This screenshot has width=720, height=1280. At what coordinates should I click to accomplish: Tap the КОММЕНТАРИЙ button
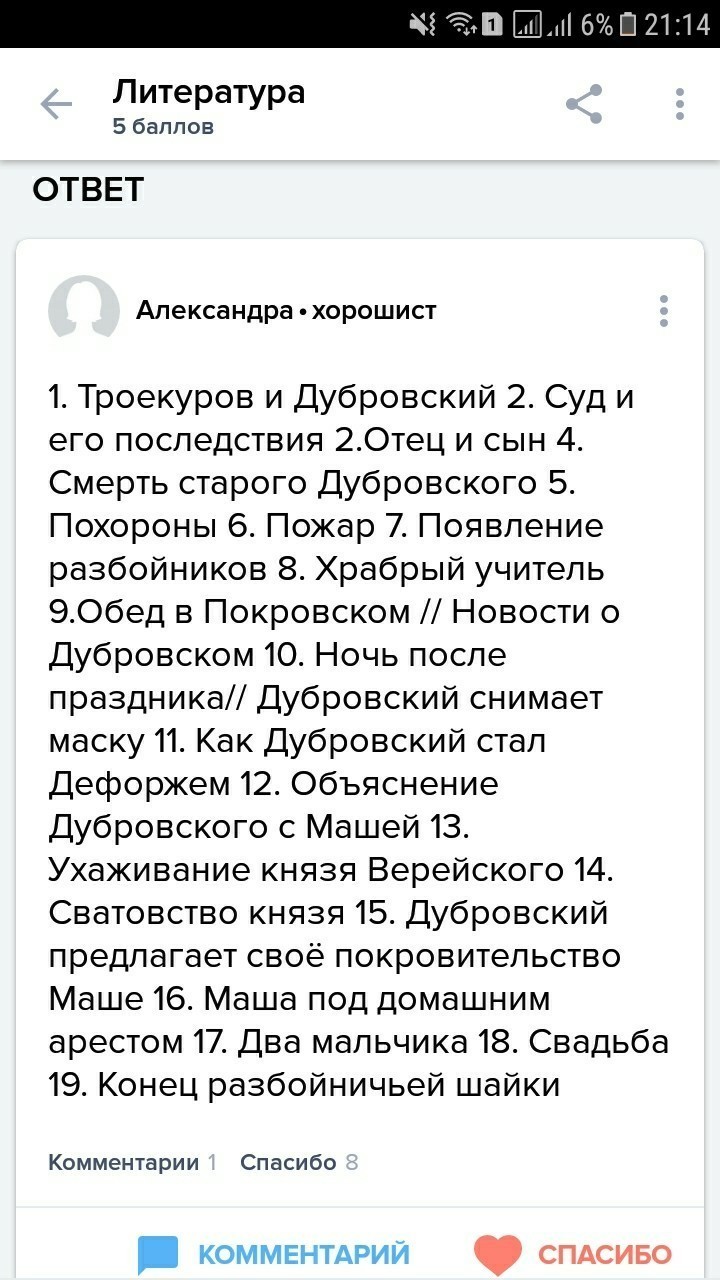[x=274, y=1254]
